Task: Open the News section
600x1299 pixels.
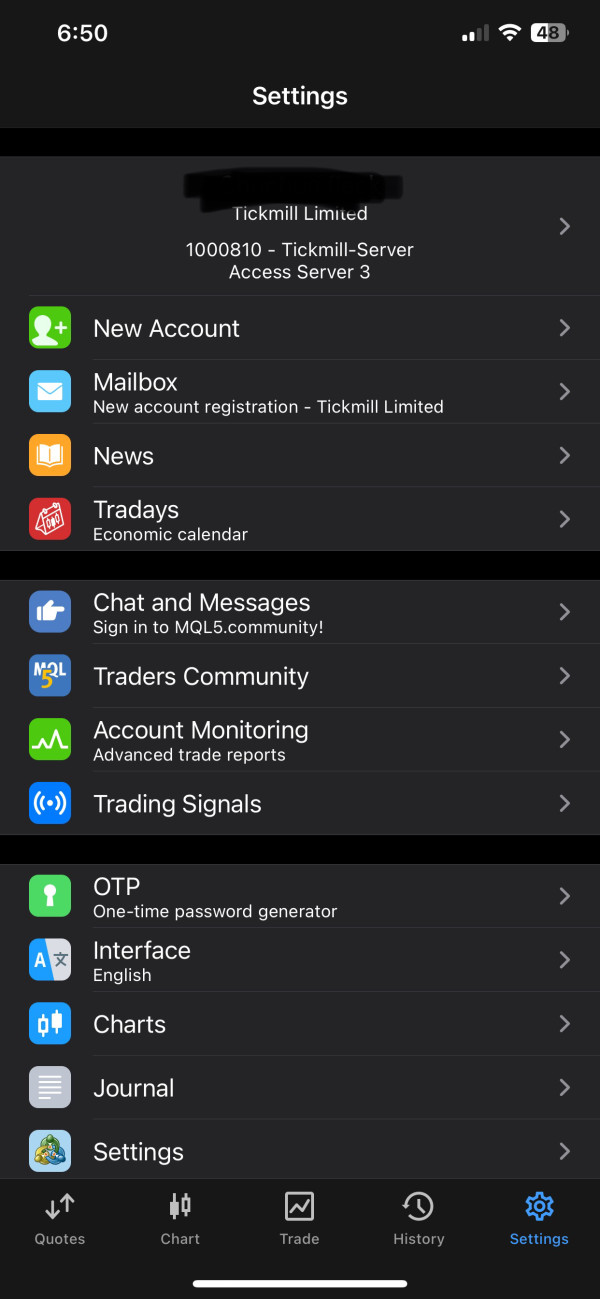Action: [300, 456]
